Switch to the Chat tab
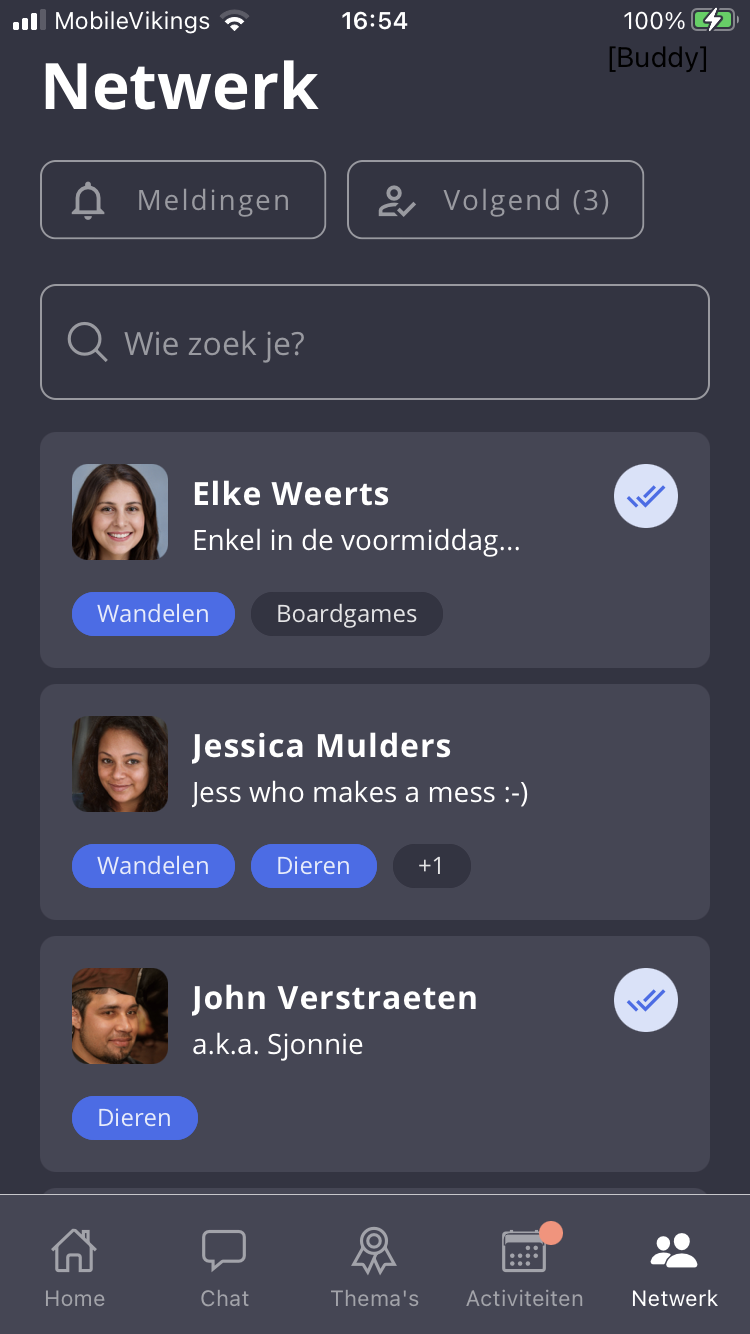Screen dimensions: 750x1334 click(224, 1266)
